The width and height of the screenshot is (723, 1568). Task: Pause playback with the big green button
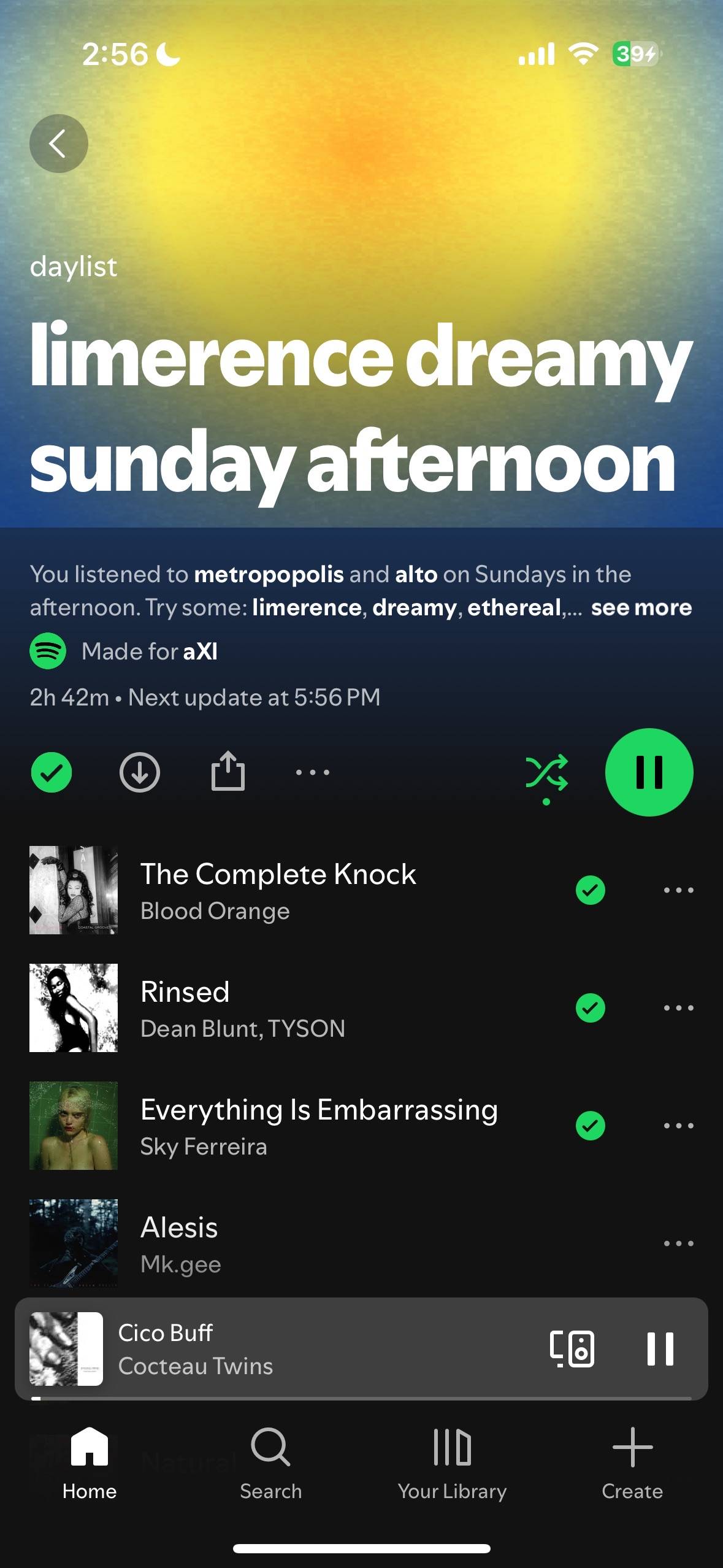(x=649, y=772)
